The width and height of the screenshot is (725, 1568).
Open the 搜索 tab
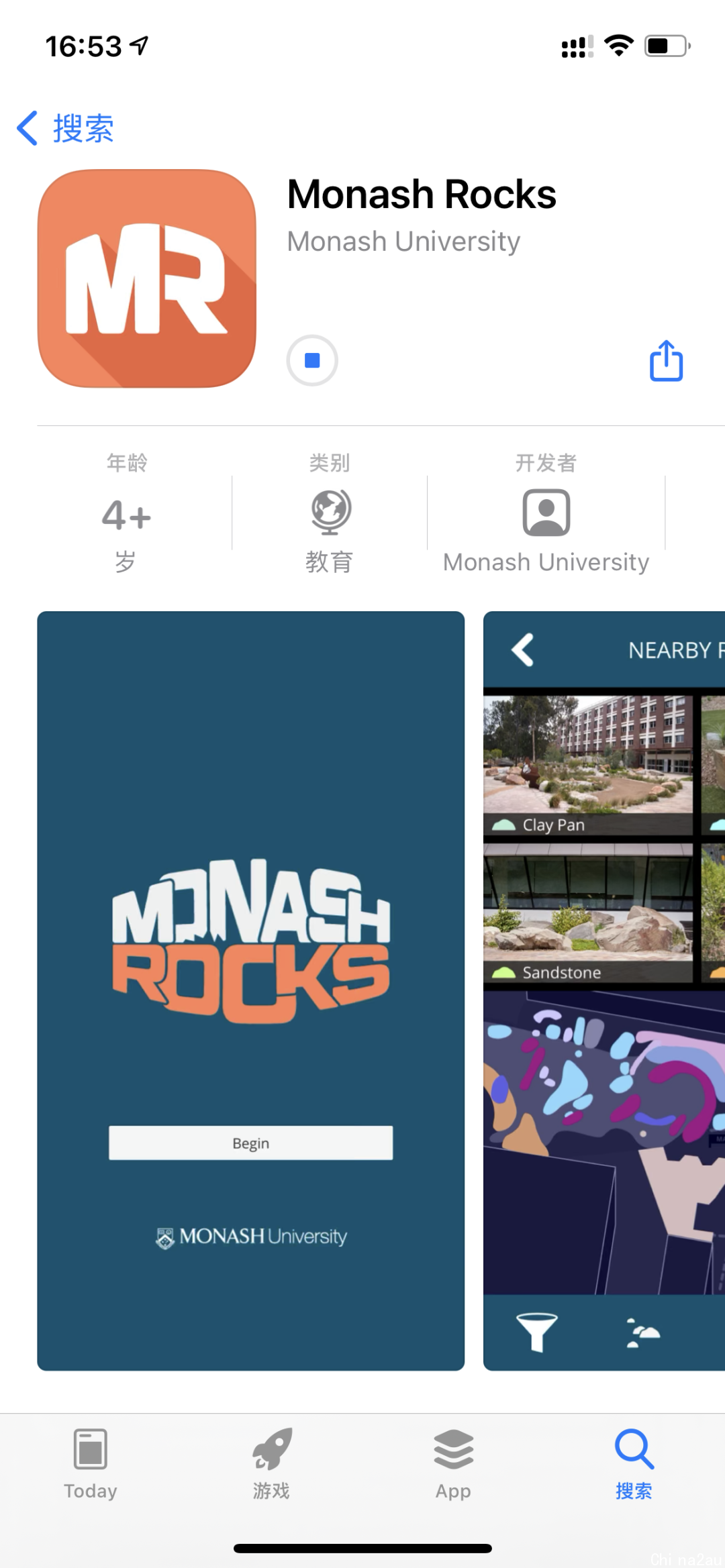pyautogui.click(x=634, y=1464)
